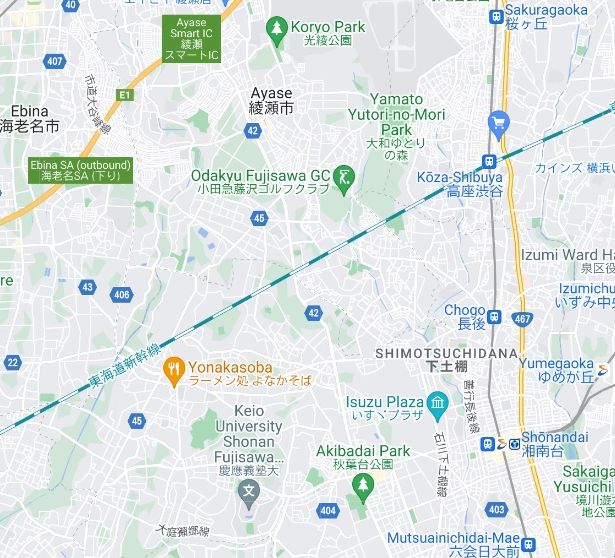This screenshot has height=558, width=615.
Task: Tap the Kōza-Shibuya station icon
Action: [x=488, y=160]
